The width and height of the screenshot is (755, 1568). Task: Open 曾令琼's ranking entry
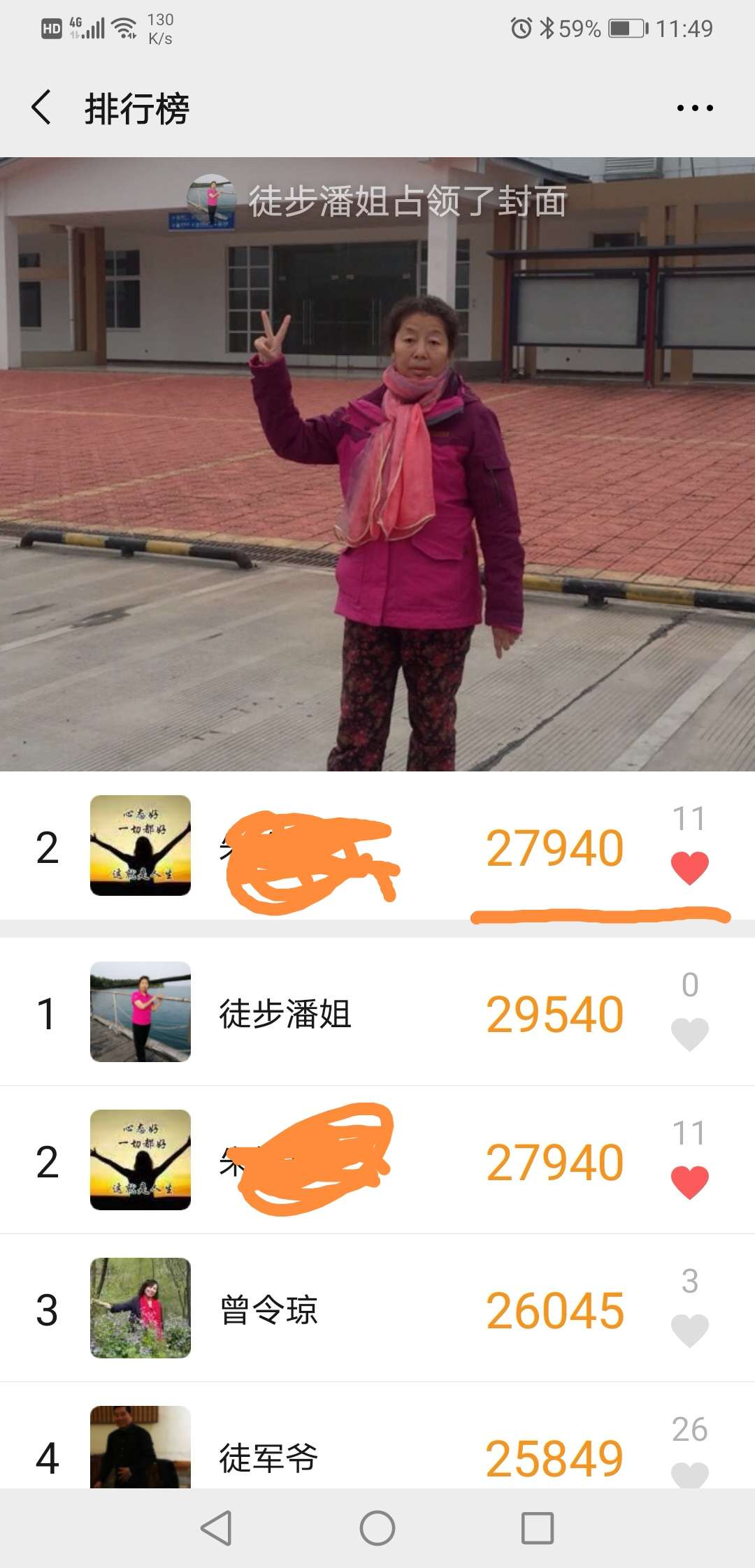pos(377,1312)
